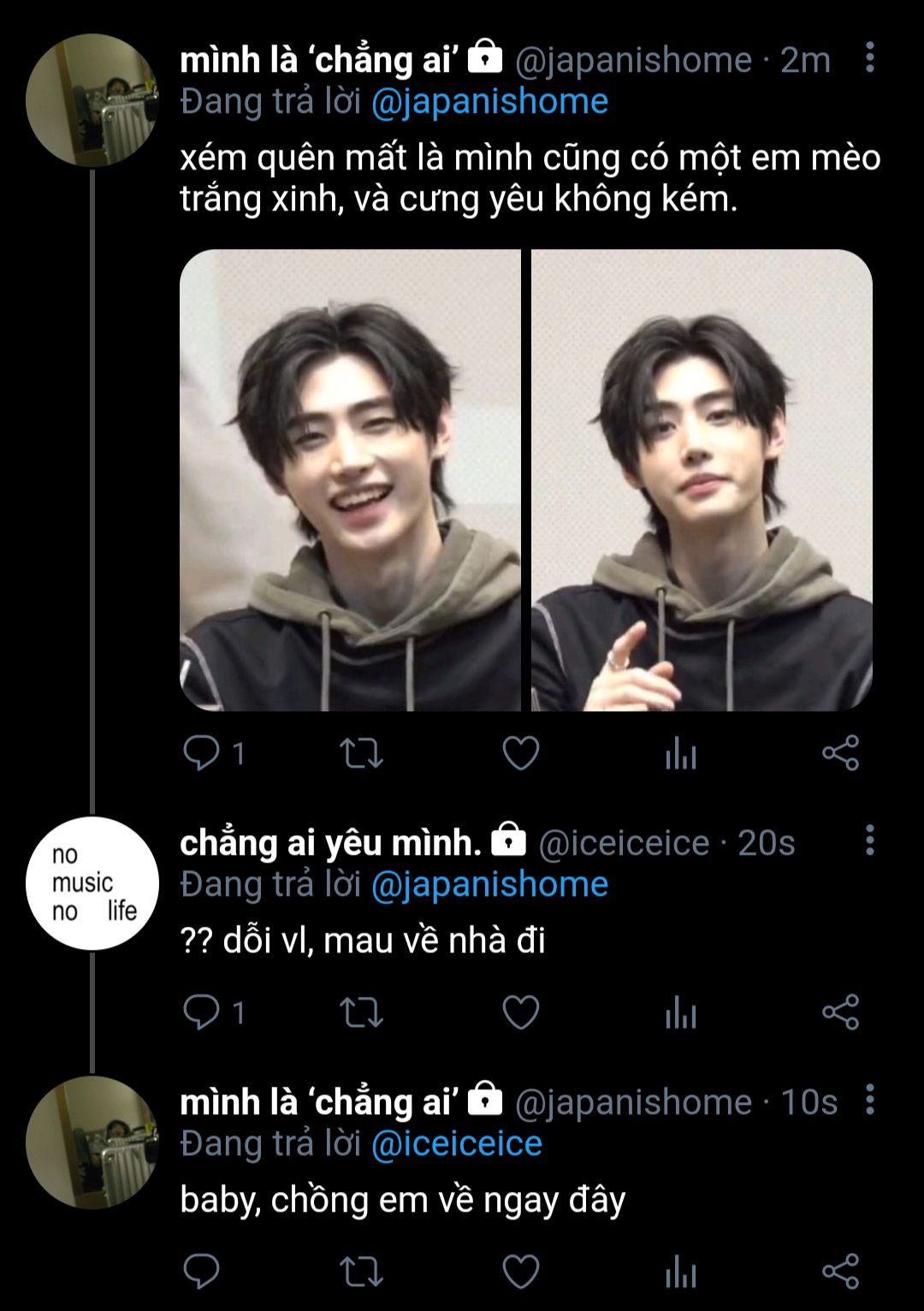Open the @iceiceice mention link in last reply
924x1311 pixels.
click(x=457, y=1143)
